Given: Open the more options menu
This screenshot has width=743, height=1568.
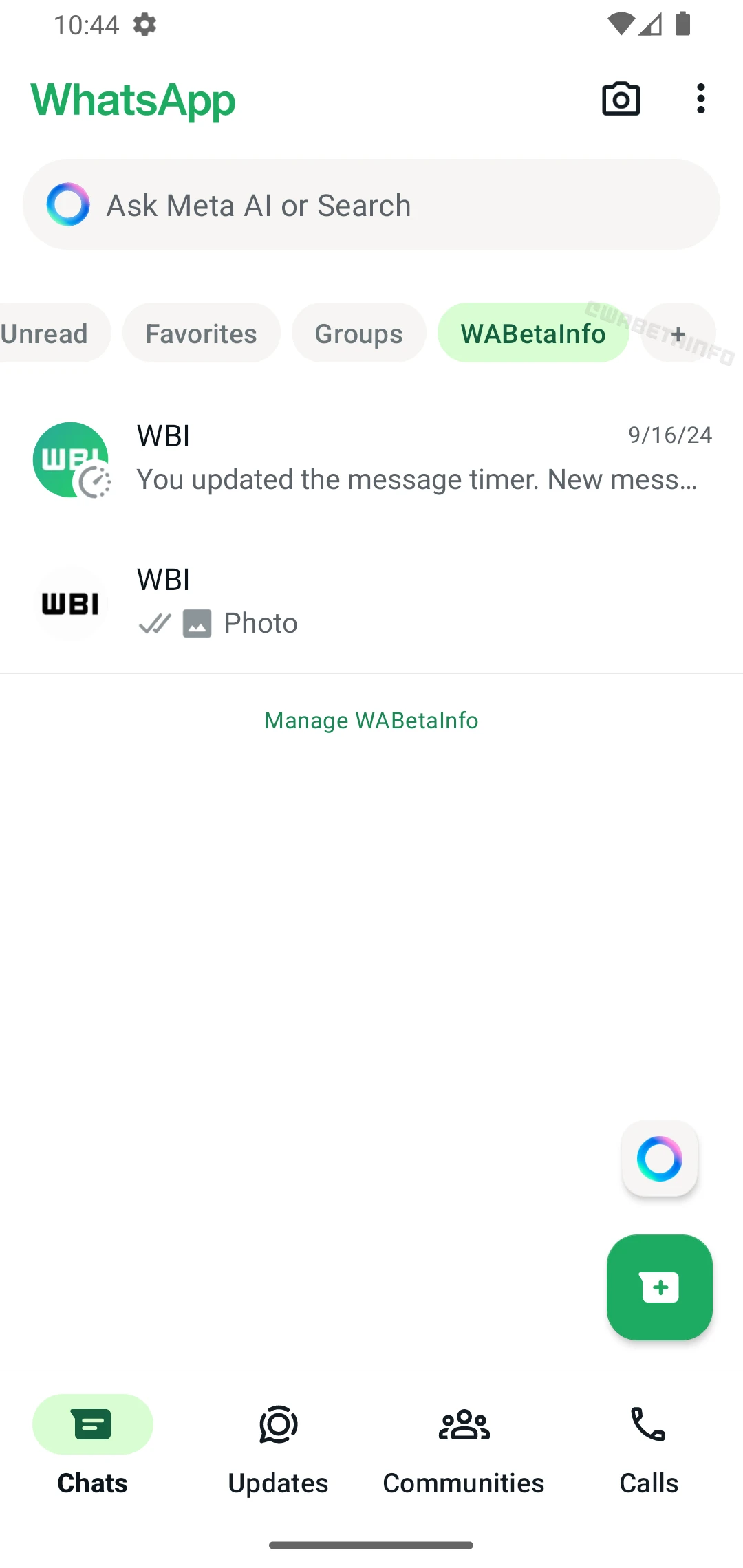Looking at the screenshot, I should click(x=700, y=99).
